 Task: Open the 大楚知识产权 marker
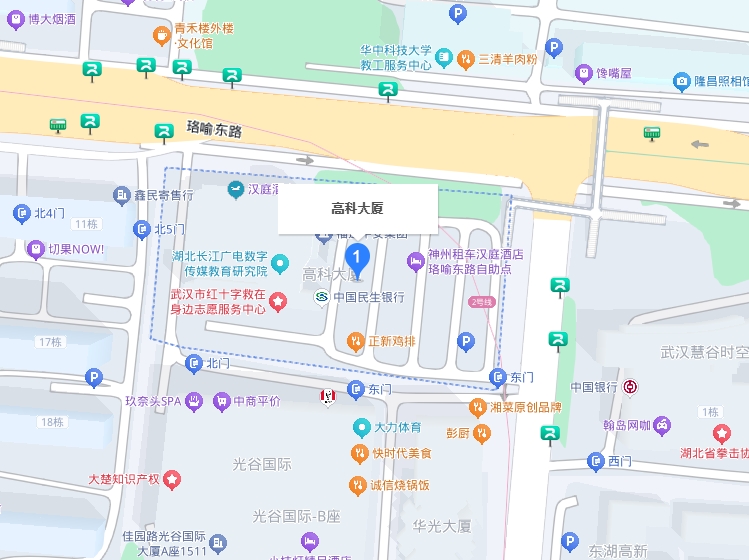[x=173, y=480]
